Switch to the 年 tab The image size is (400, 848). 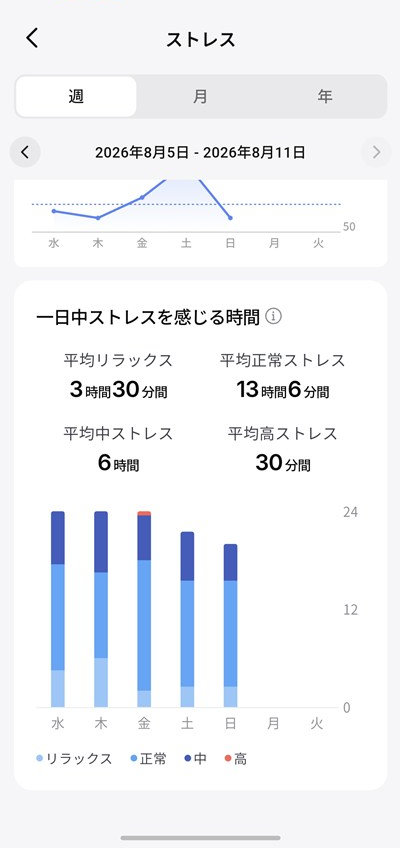(x=324, y=97)
